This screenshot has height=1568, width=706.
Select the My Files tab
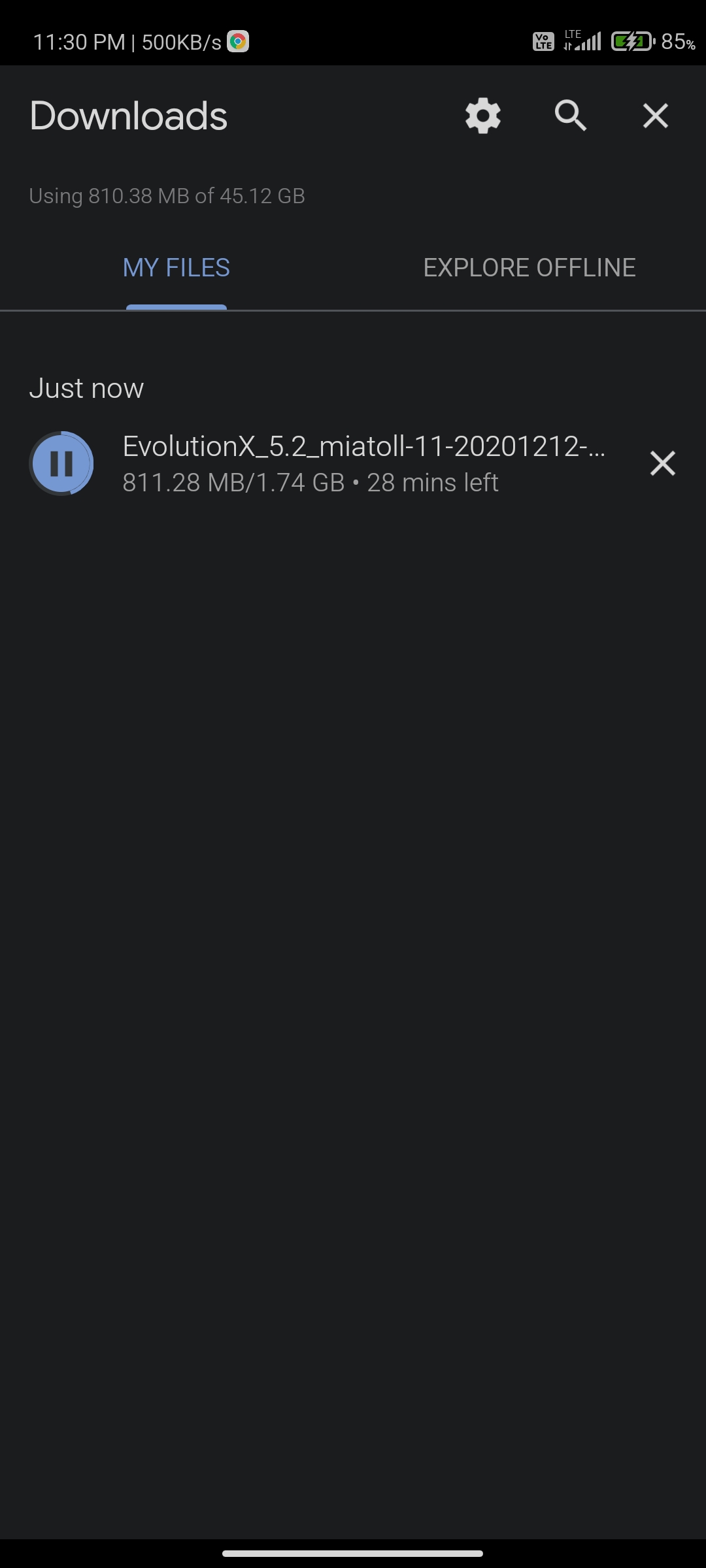[176, 268]
